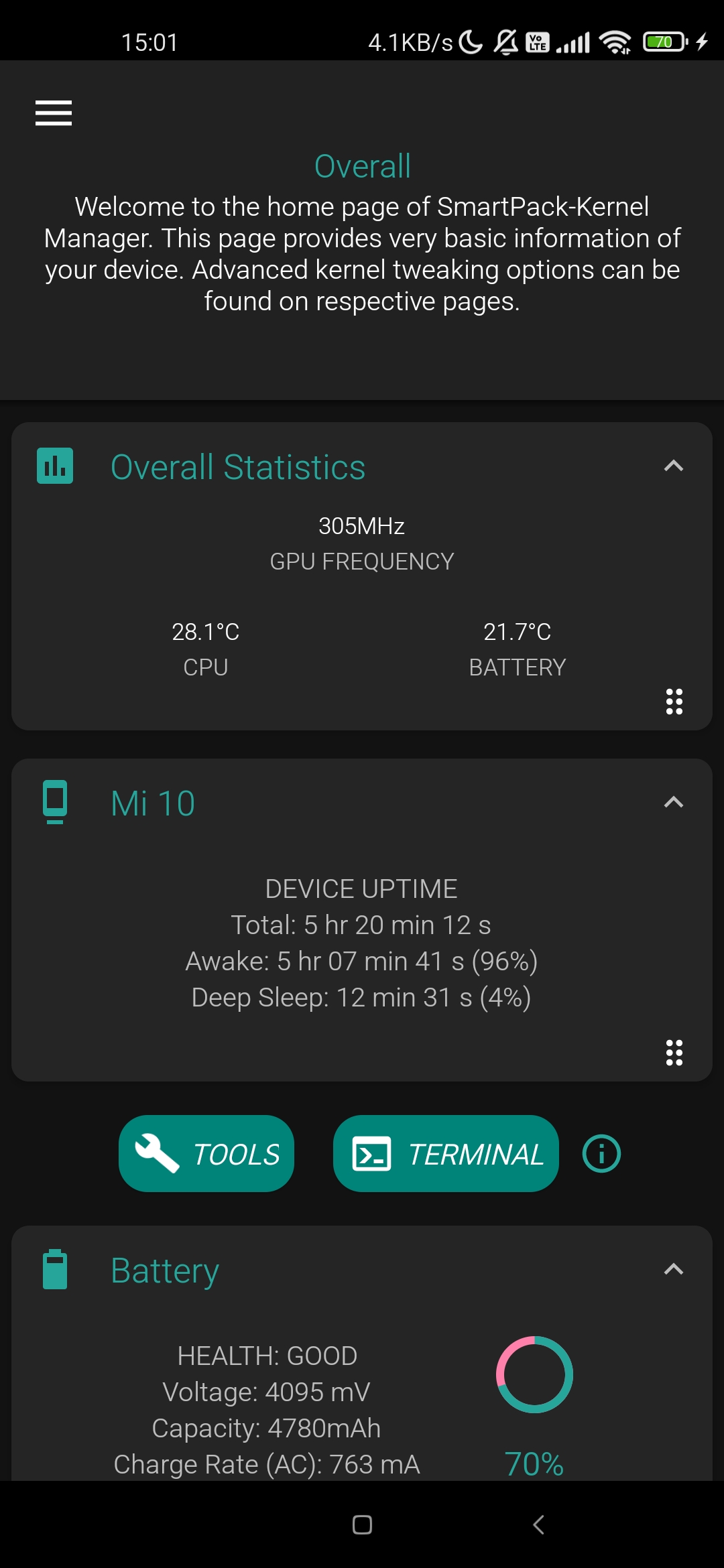Collapse the Overall Statistics card
Viewport: 724px width, 1568px height.
(673, 466)
